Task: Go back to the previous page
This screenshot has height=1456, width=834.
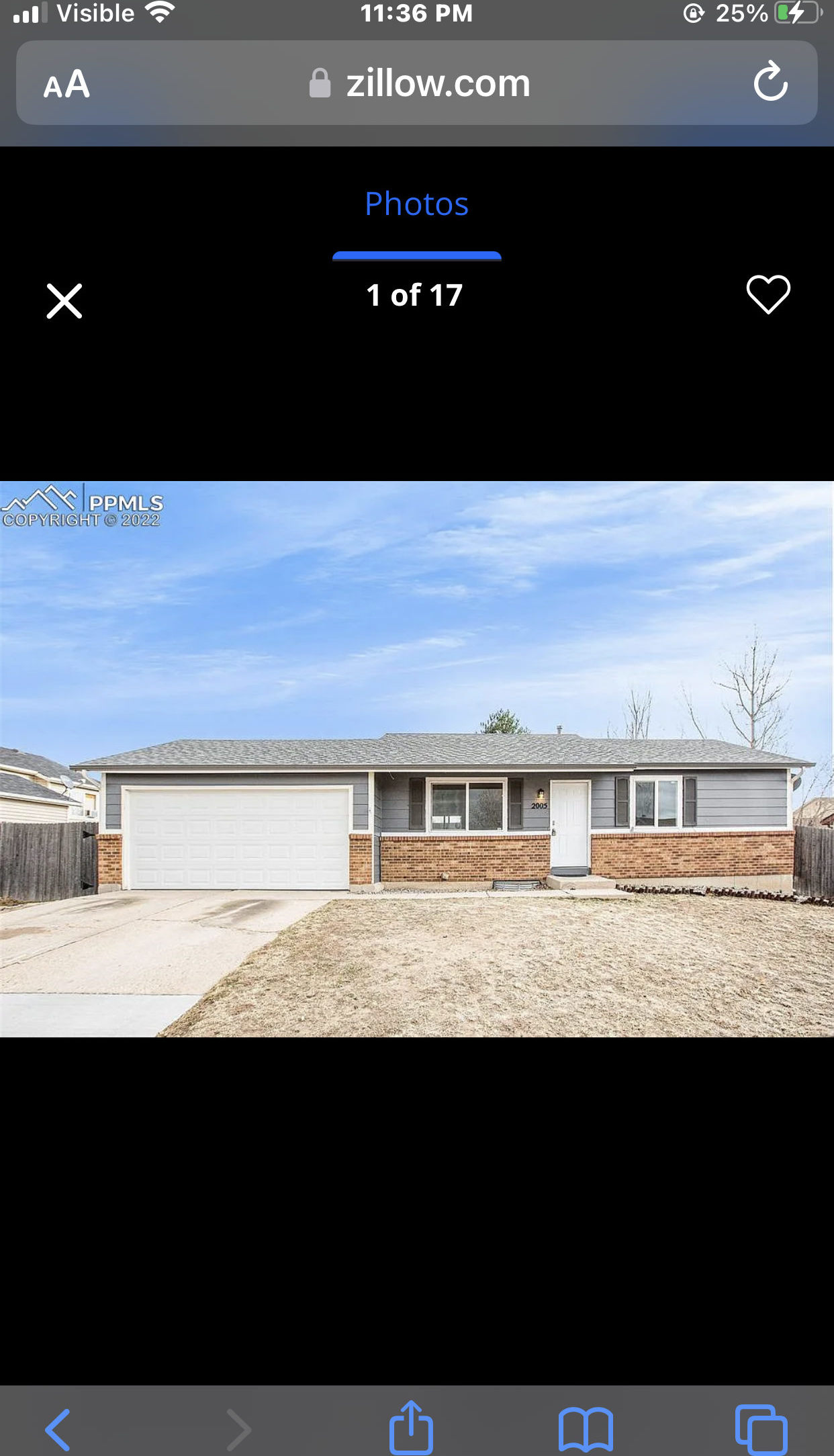Action: tap(58, 1429)
